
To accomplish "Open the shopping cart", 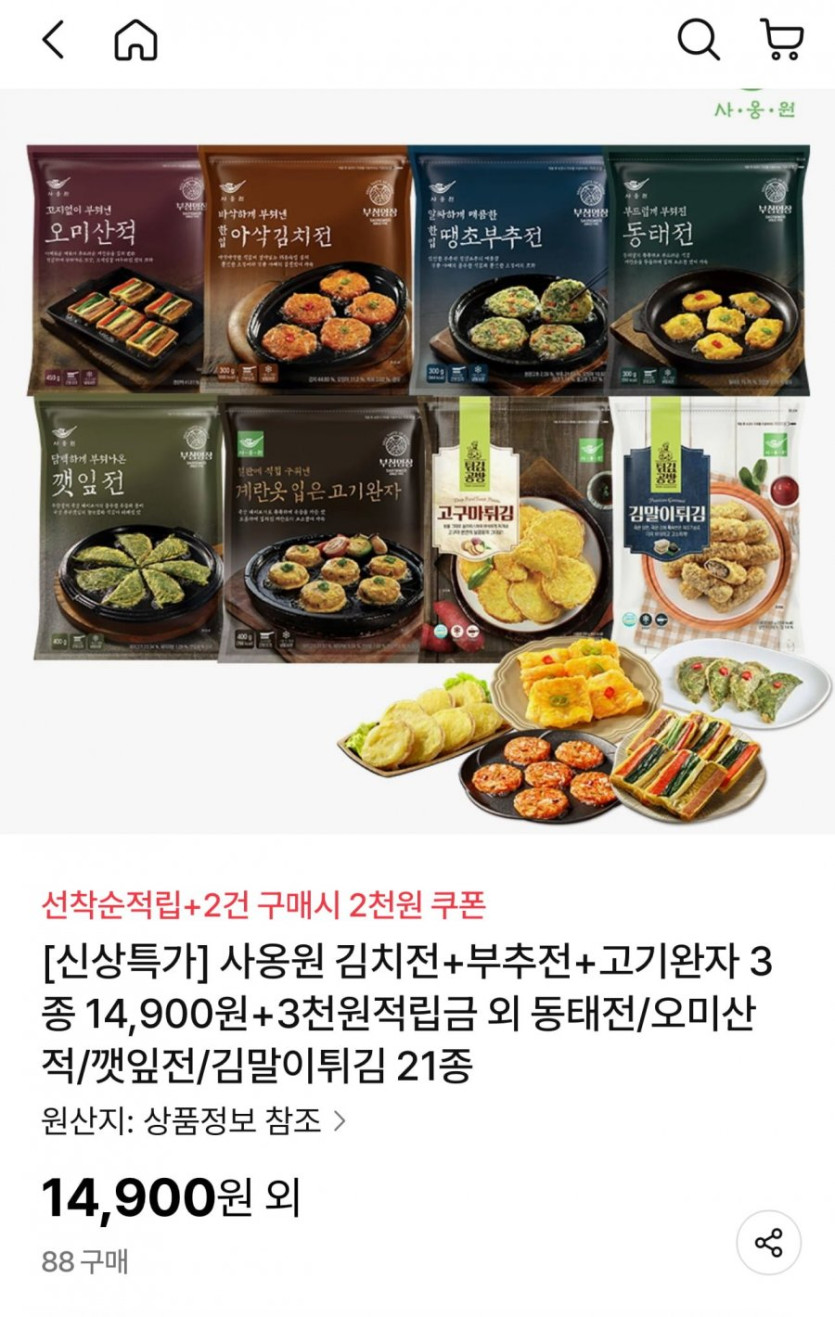I will (x=781, y=41).
